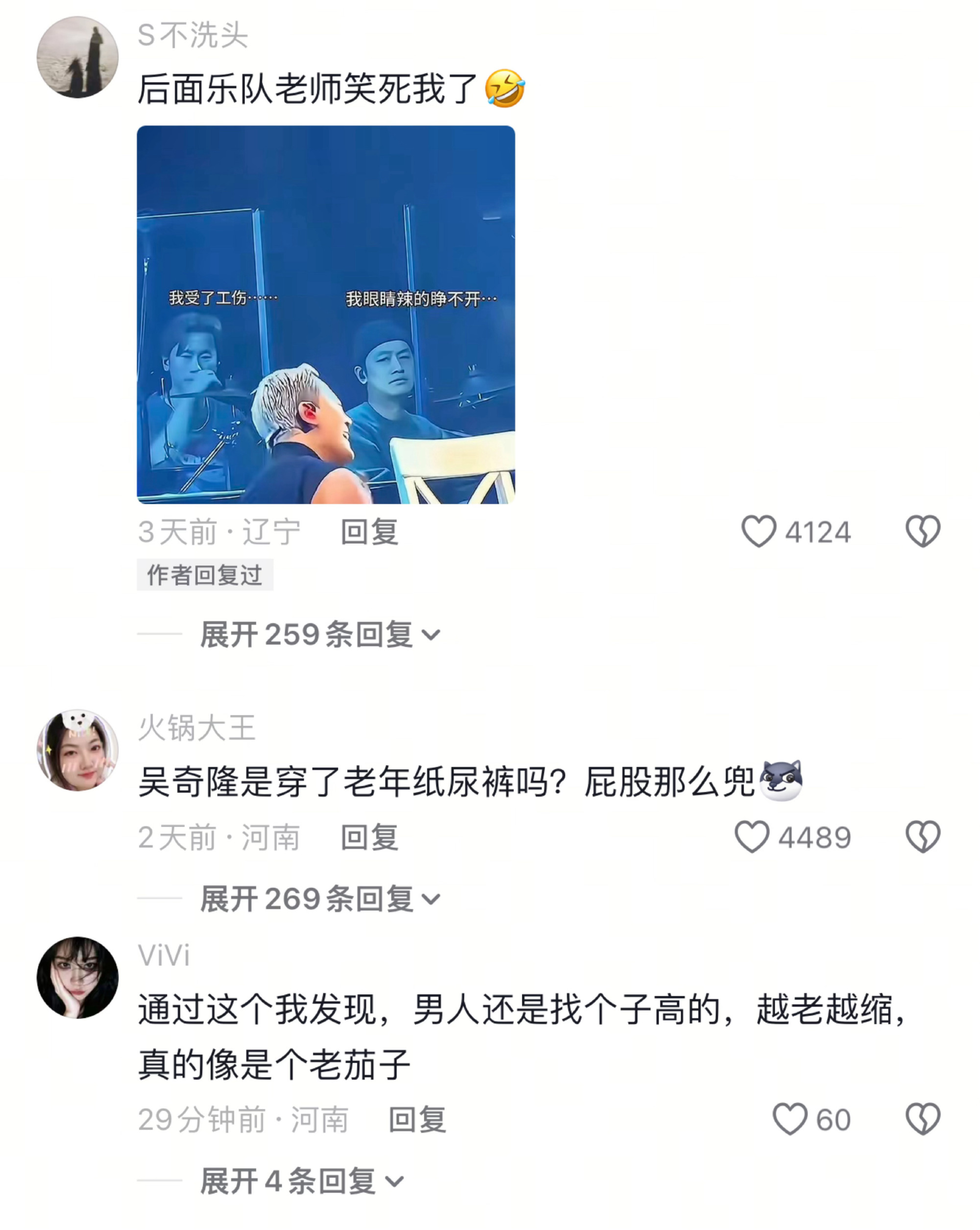This screenshot has height=1230, width=980.
Task: Like 火锅大王's comment
Action: (751, 837)
